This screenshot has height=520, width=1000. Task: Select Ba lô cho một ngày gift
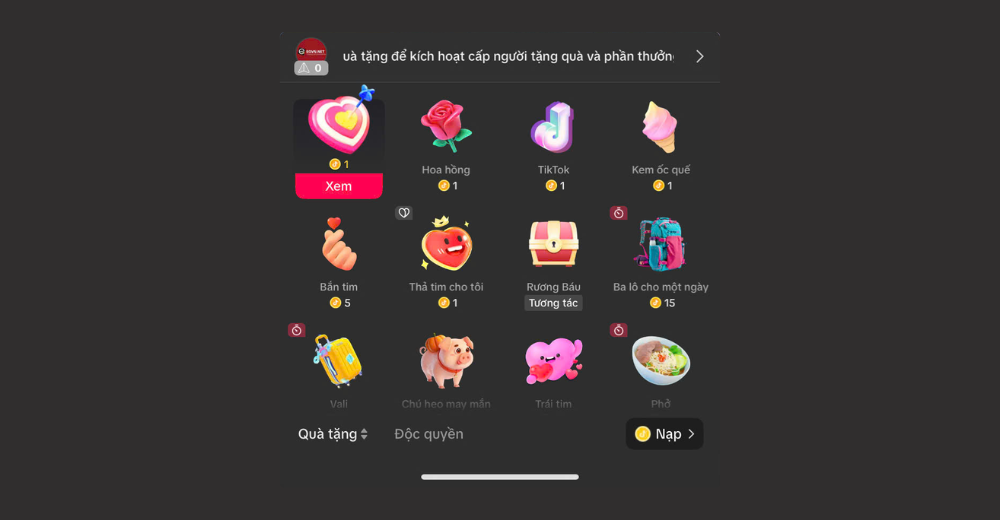point(660,245)
